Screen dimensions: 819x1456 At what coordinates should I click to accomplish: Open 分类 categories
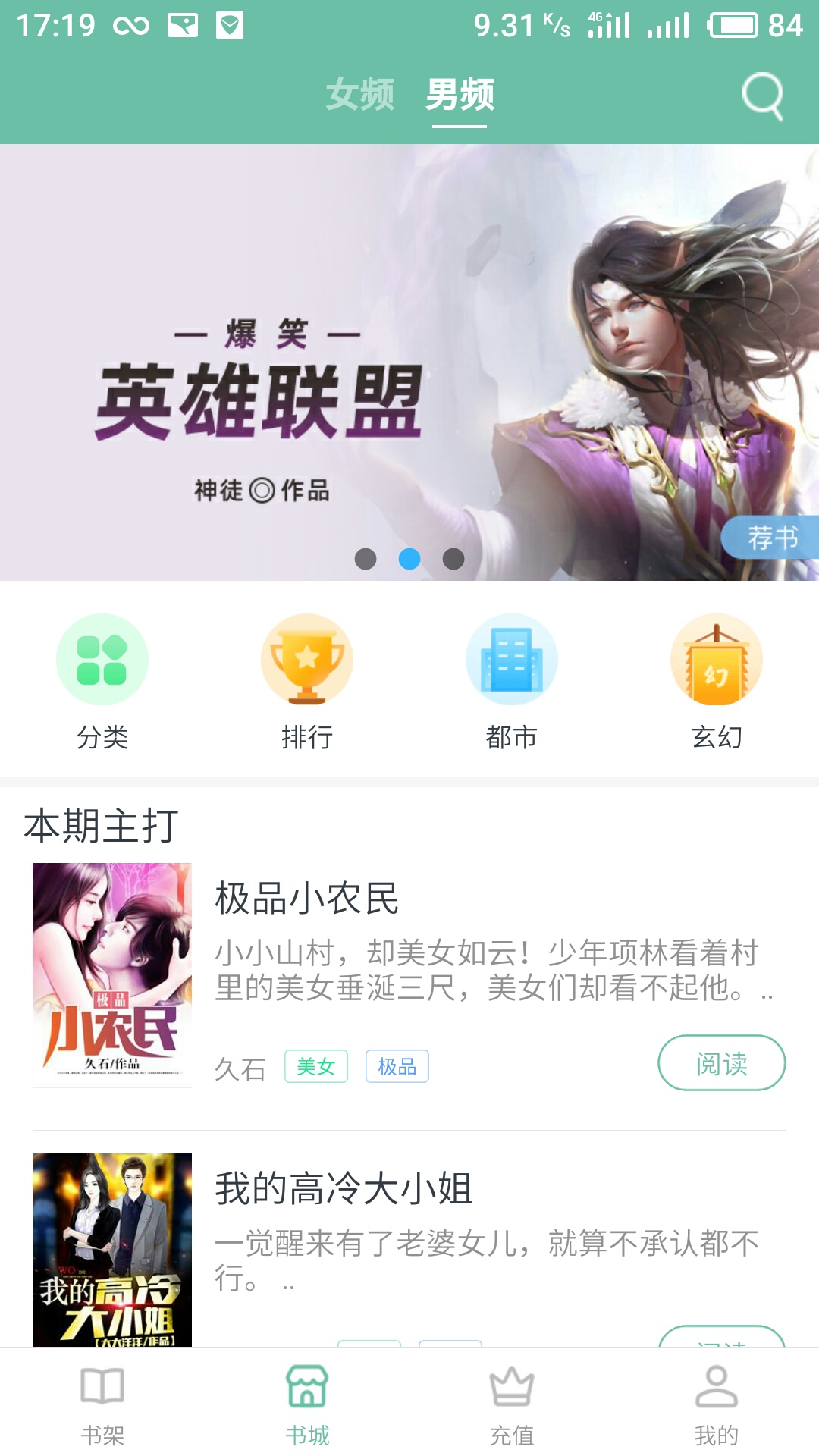pos(102,682)
